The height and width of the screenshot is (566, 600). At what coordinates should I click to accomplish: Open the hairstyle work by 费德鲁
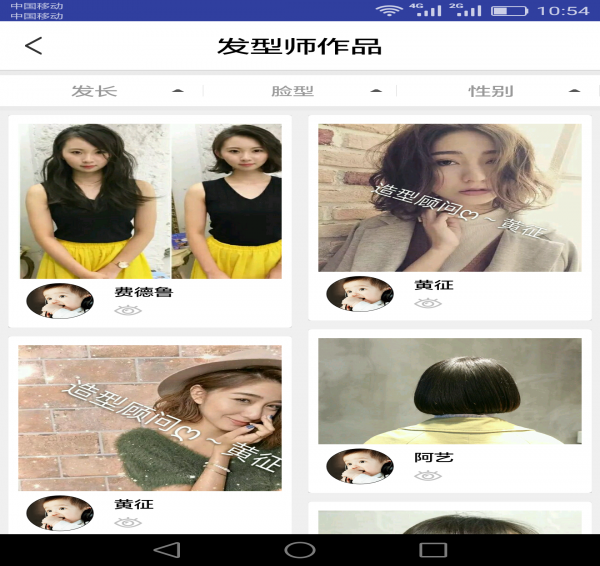point(150,201)
